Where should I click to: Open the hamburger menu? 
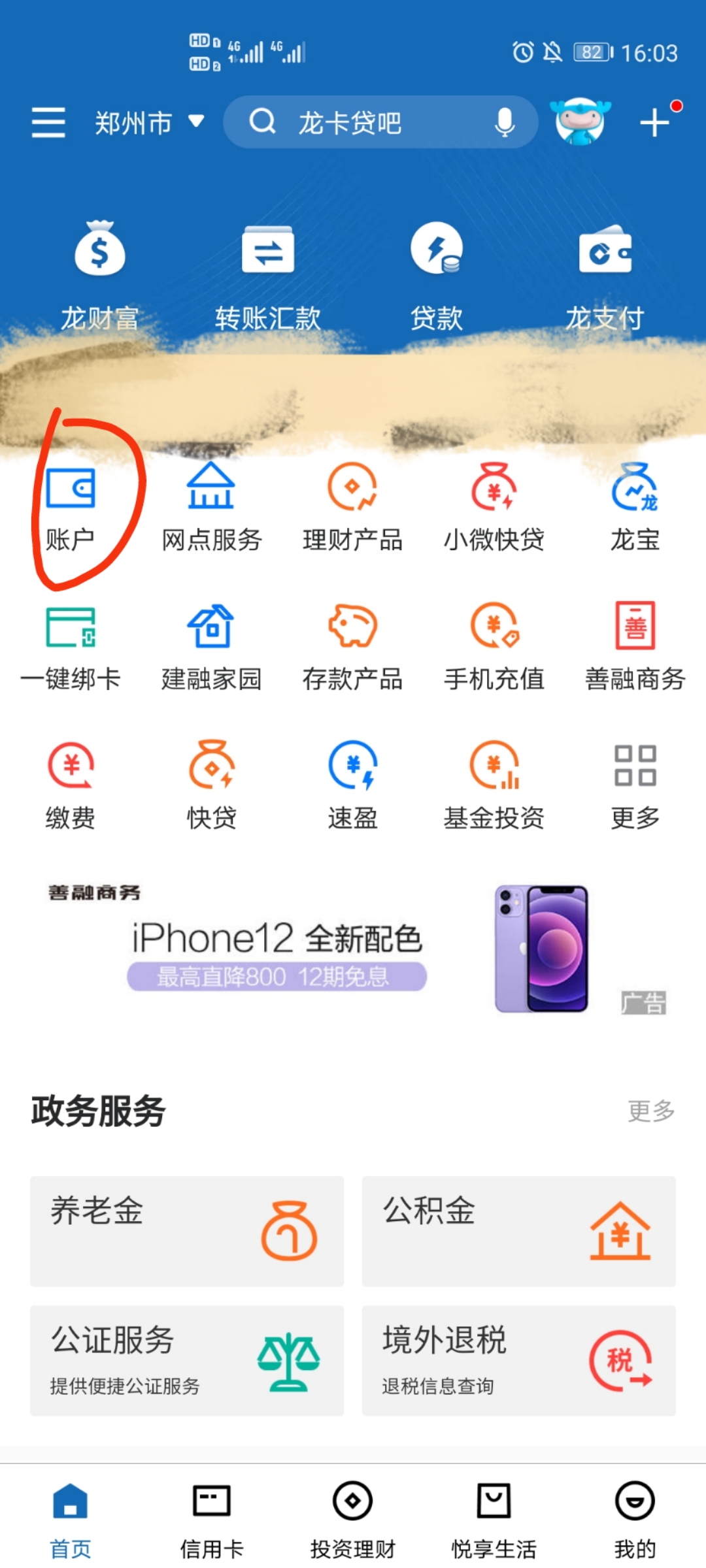(x=48, y=123)
